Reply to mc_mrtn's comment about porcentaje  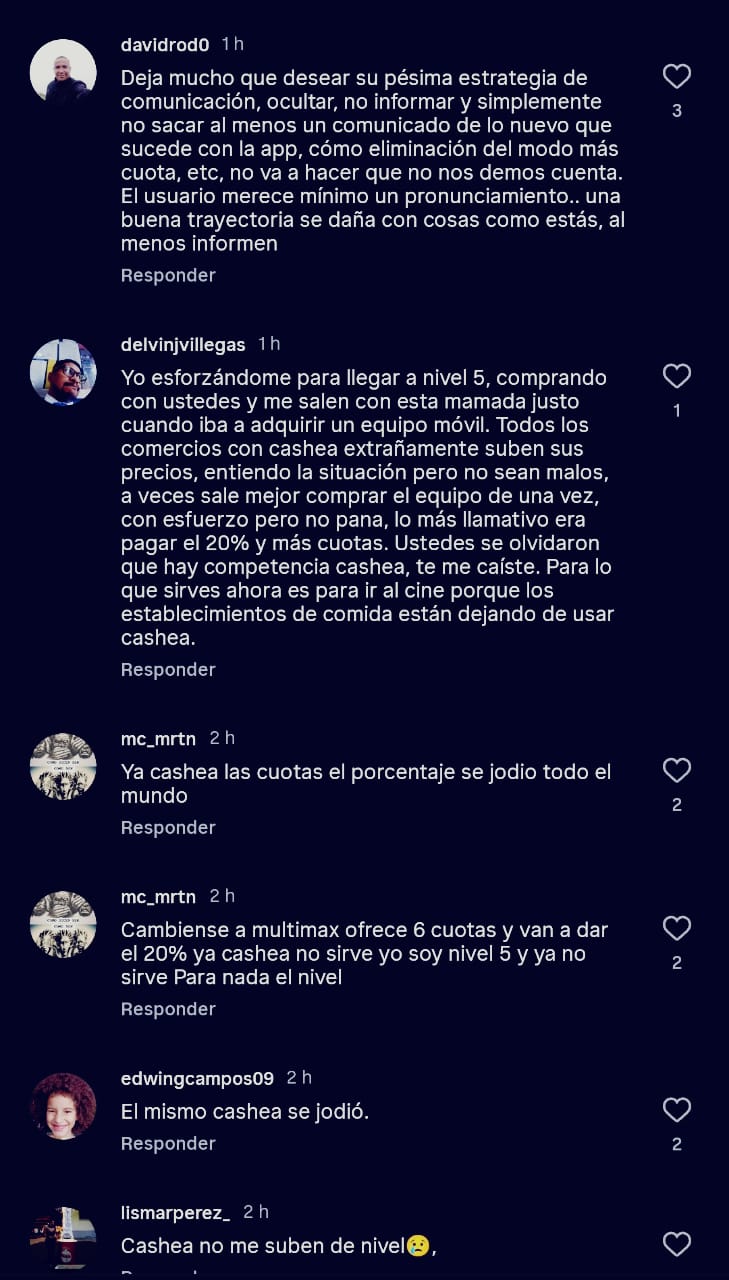(168, 828)
